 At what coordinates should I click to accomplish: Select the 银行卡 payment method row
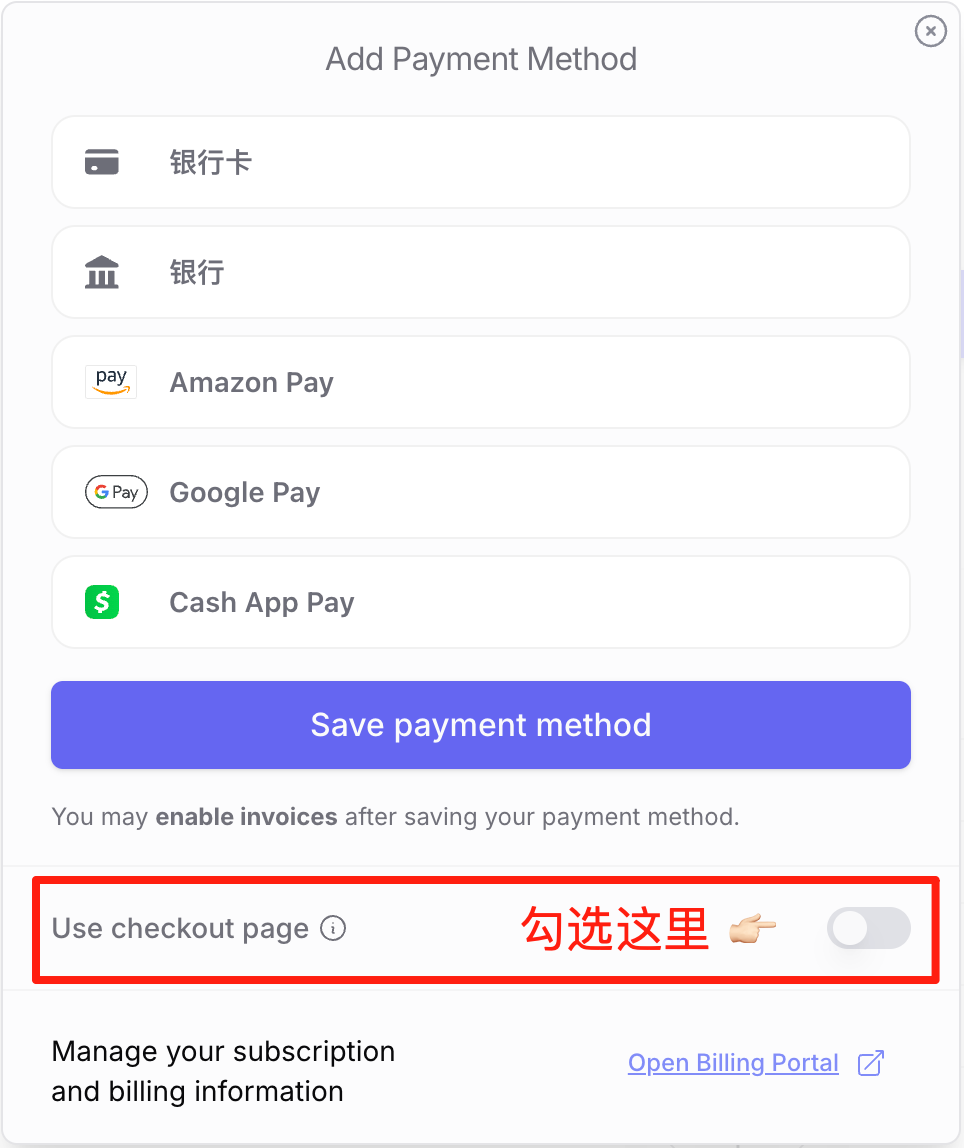pyautogui.click(x=481, y=162)
